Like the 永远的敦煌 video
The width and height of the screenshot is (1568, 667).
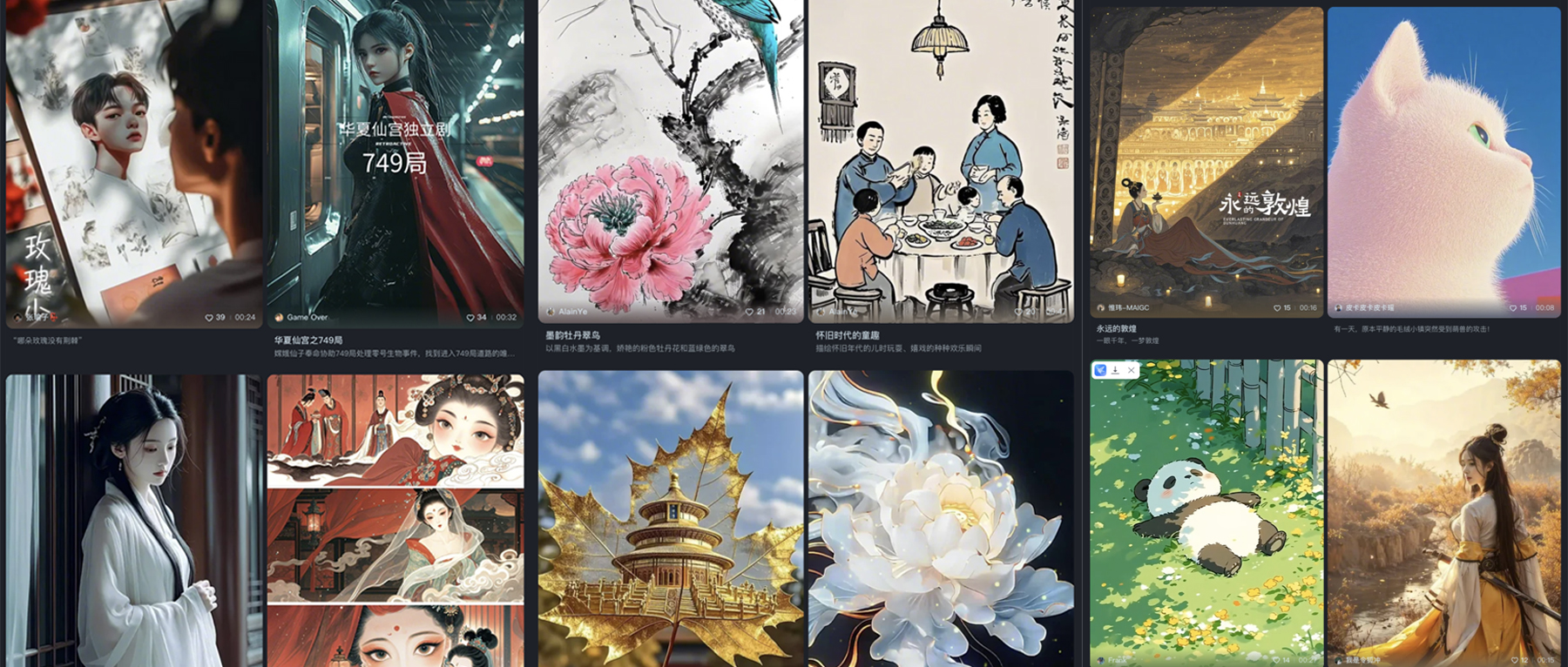point(1278,308)
